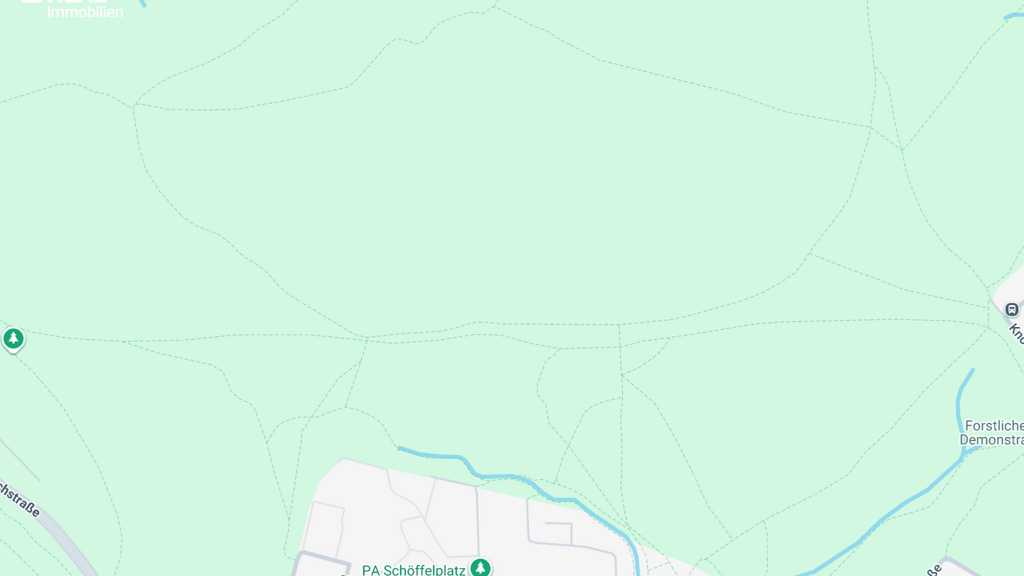Tap the green tree marker at the left edge
Screen dimensions: 1024x576
pos(13,339)
